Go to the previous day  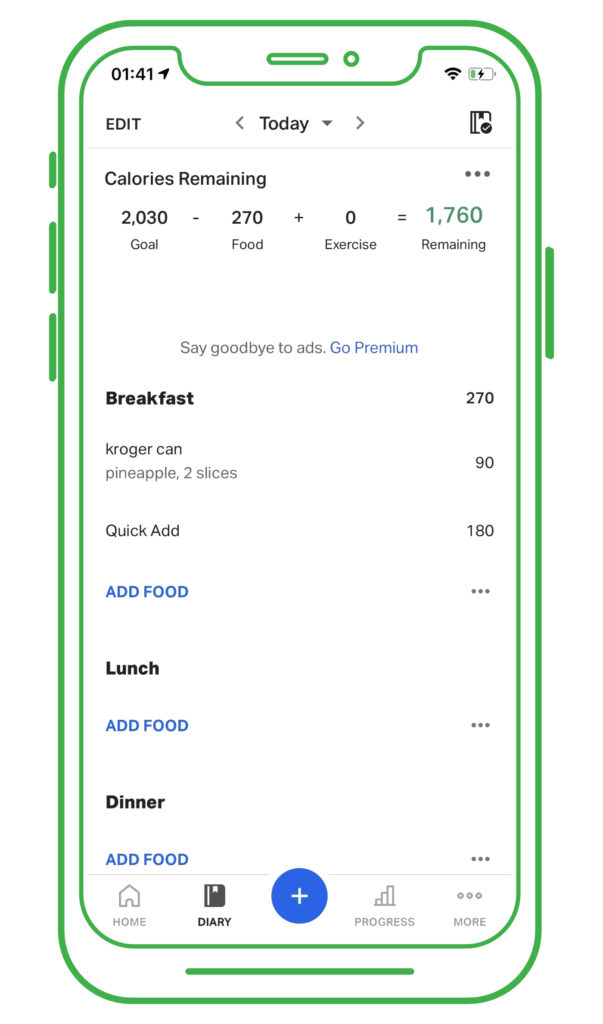pyautogui.click(x=240, y=123)
